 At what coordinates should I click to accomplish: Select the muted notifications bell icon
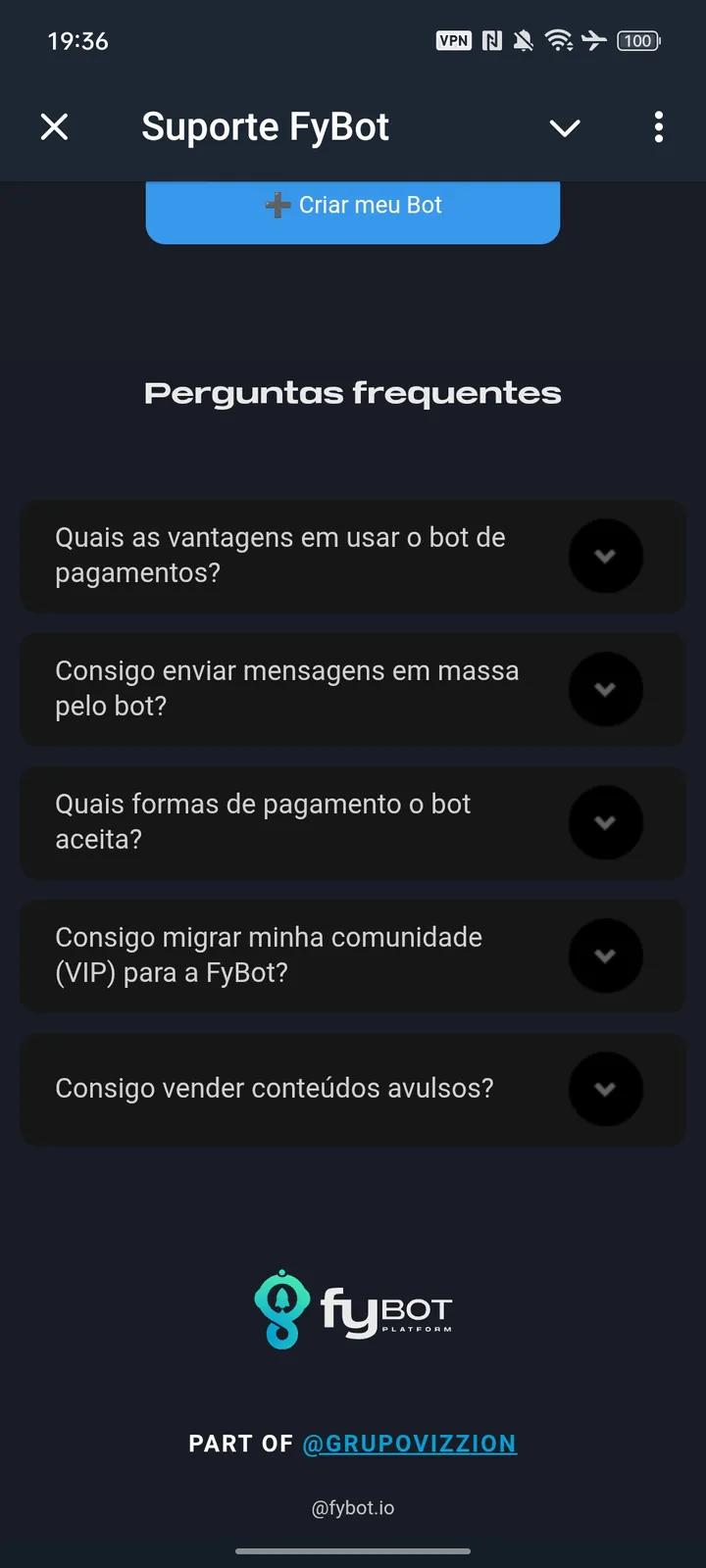523,40
